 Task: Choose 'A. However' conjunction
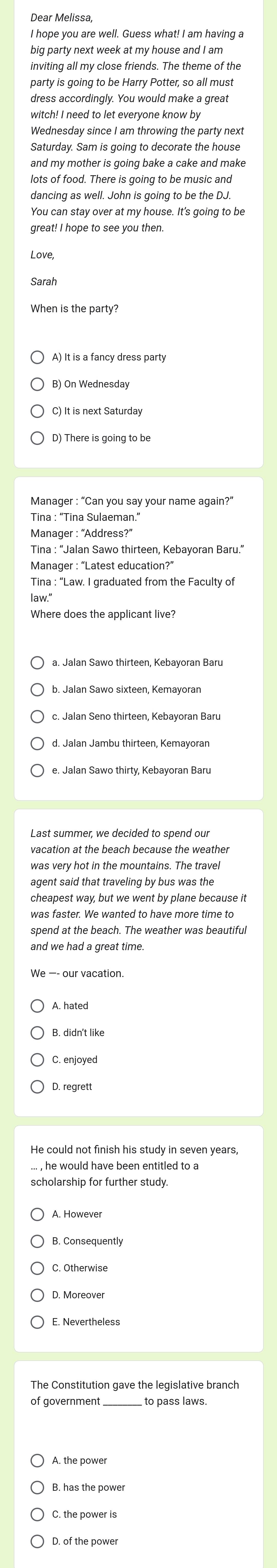pyautogui.click(x=37, y=1214)
